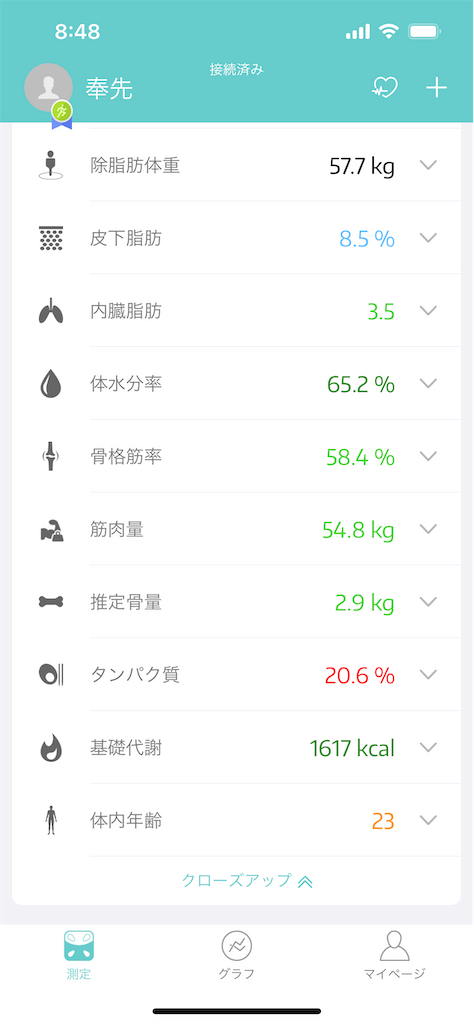Expand the 体内年齢 row
Screen dimensions: 474x1024
(236, 820)
